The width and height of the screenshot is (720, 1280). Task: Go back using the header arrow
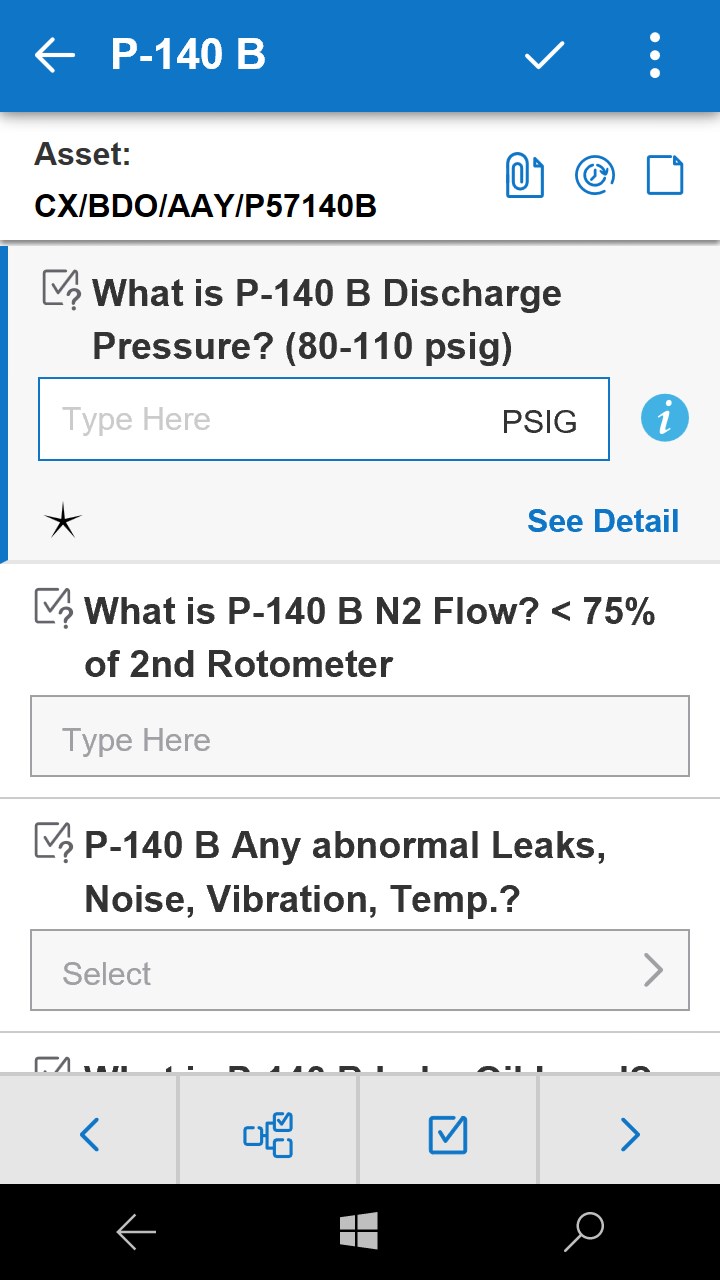[x=55, y=55]
